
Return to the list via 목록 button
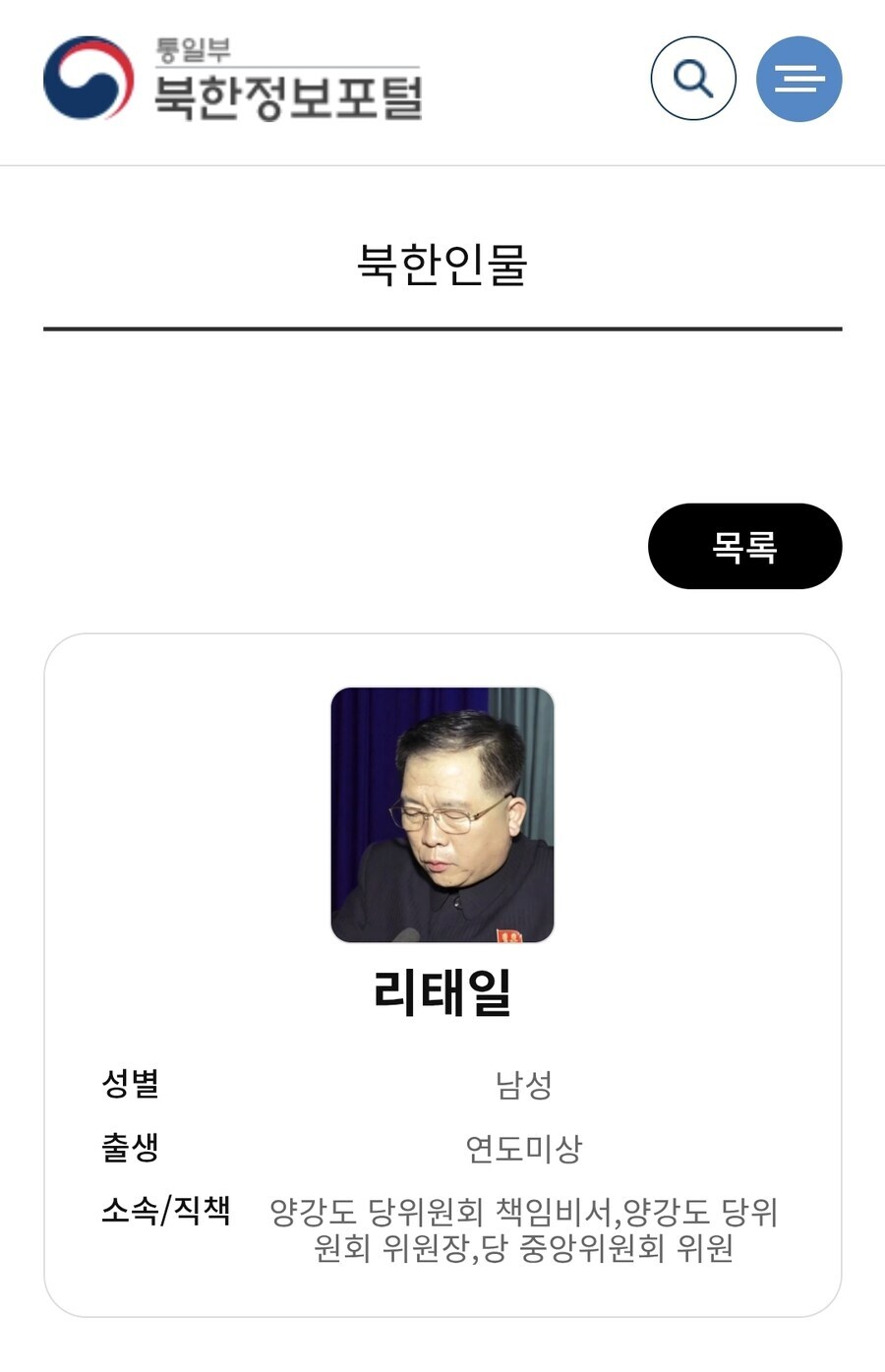(x=744, y=546)
